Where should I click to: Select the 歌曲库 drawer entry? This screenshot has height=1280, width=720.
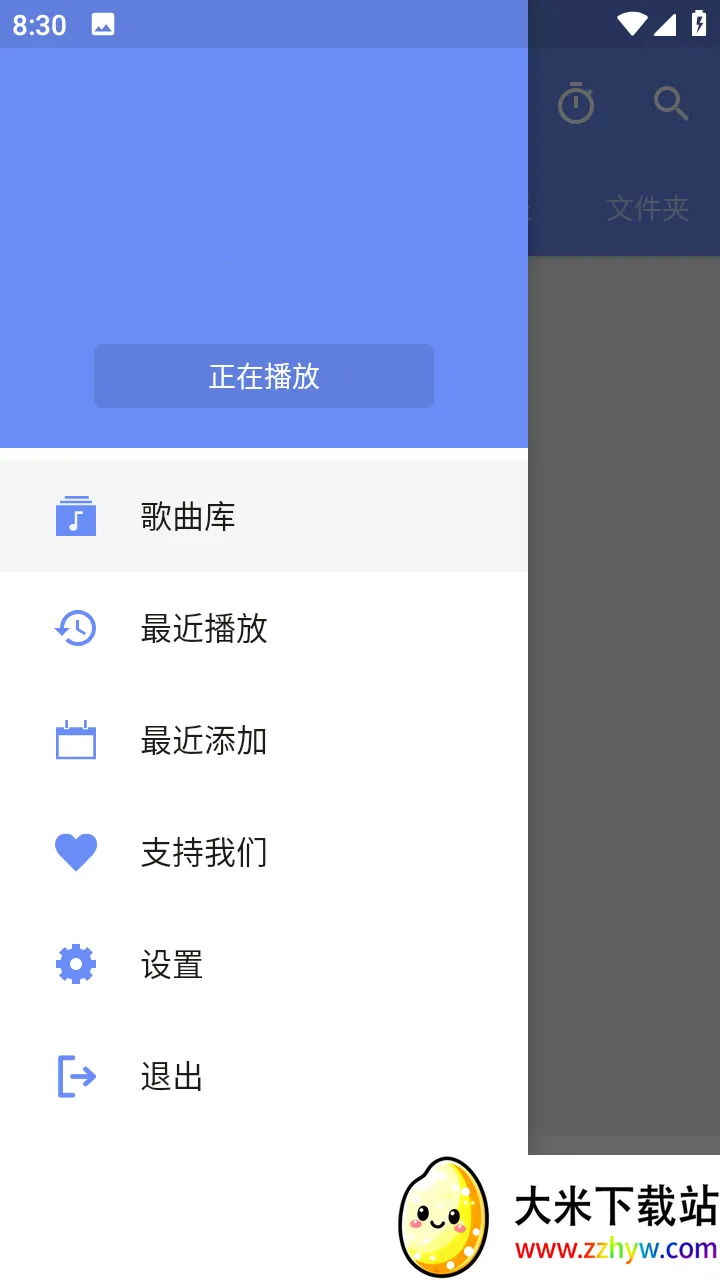pyautogui.click(x=188, y=516)
